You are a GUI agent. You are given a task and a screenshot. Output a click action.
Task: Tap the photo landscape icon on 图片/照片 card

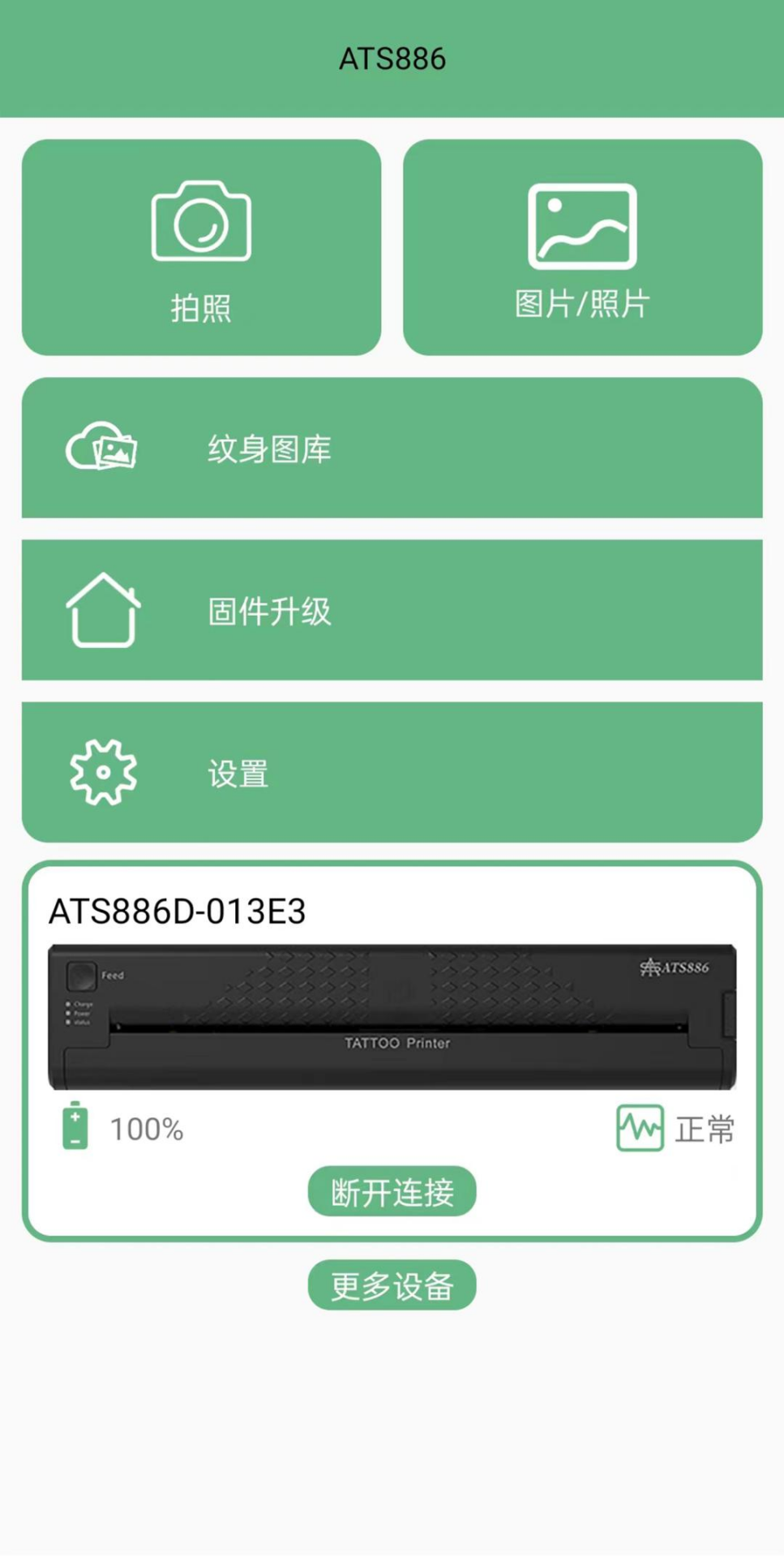pos(582,225)
